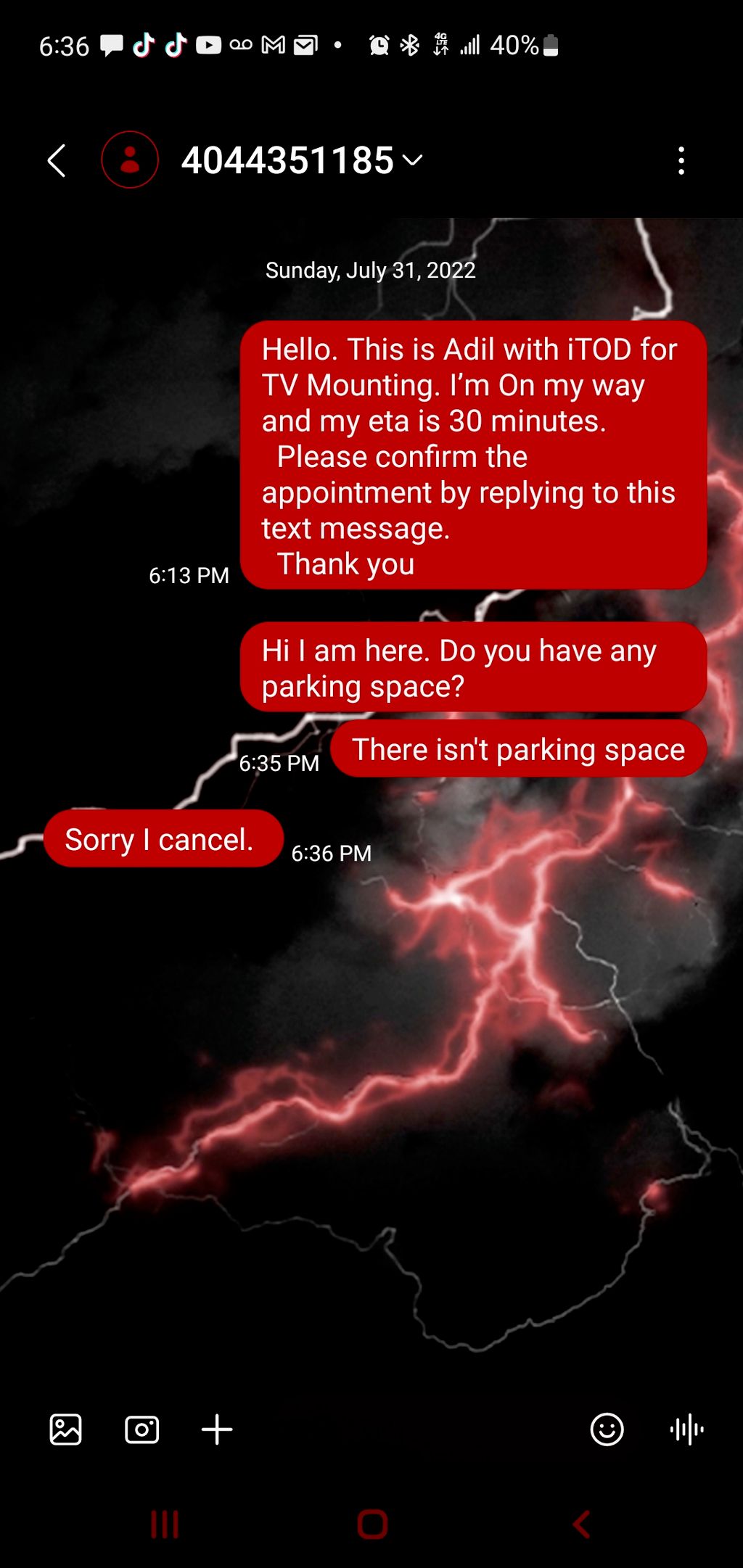Go back to the conversations list
The height and width of the screenshot is (1568, 743).
[57, 160]
